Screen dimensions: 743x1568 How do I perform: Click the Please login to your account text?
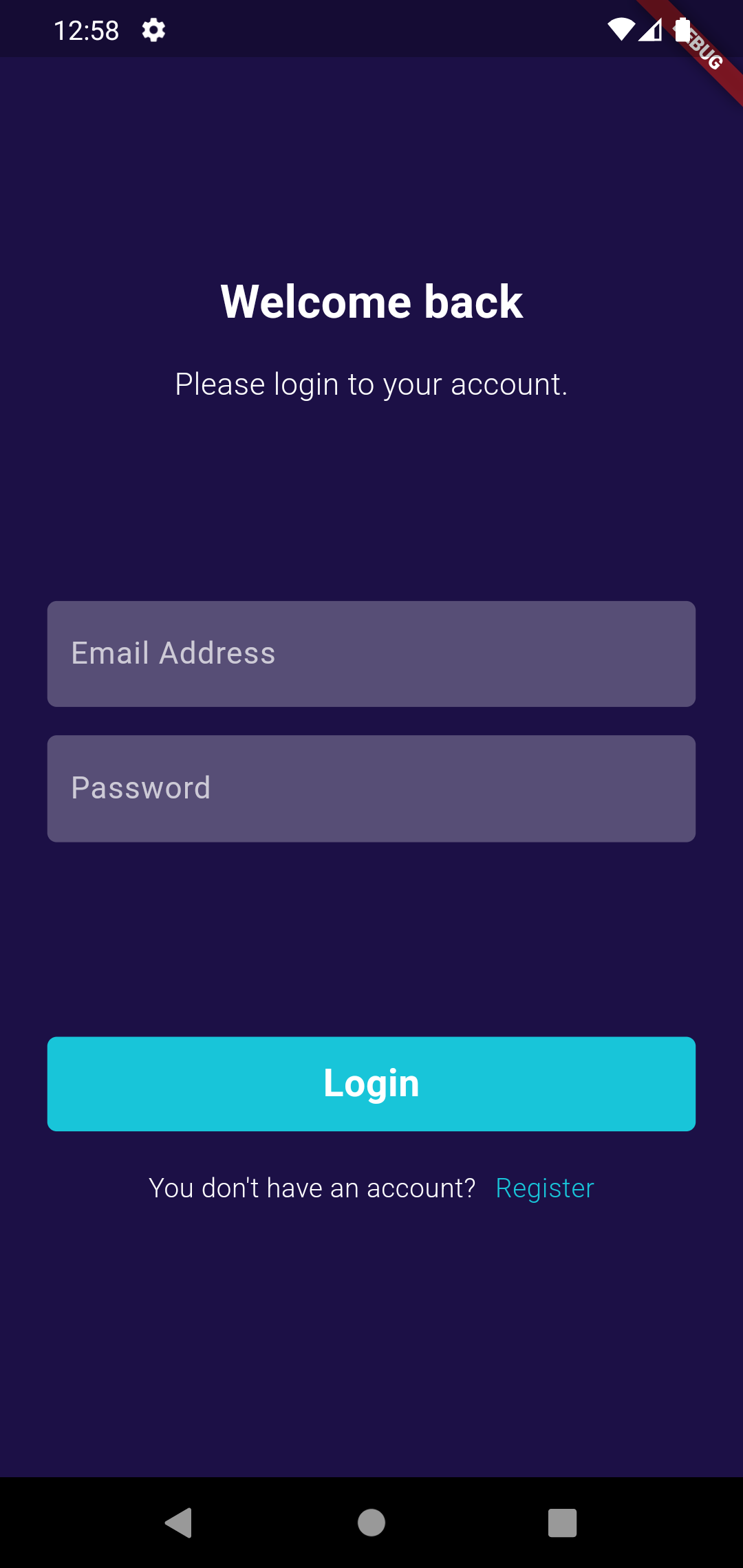point(371,384)
